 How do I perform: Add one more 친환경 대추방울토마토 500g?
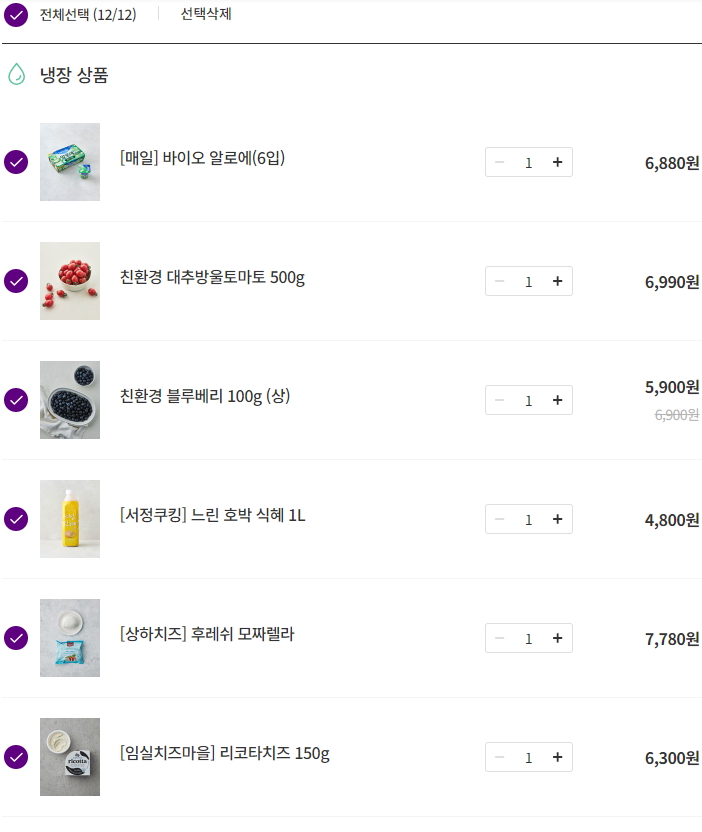pos(557,281)
